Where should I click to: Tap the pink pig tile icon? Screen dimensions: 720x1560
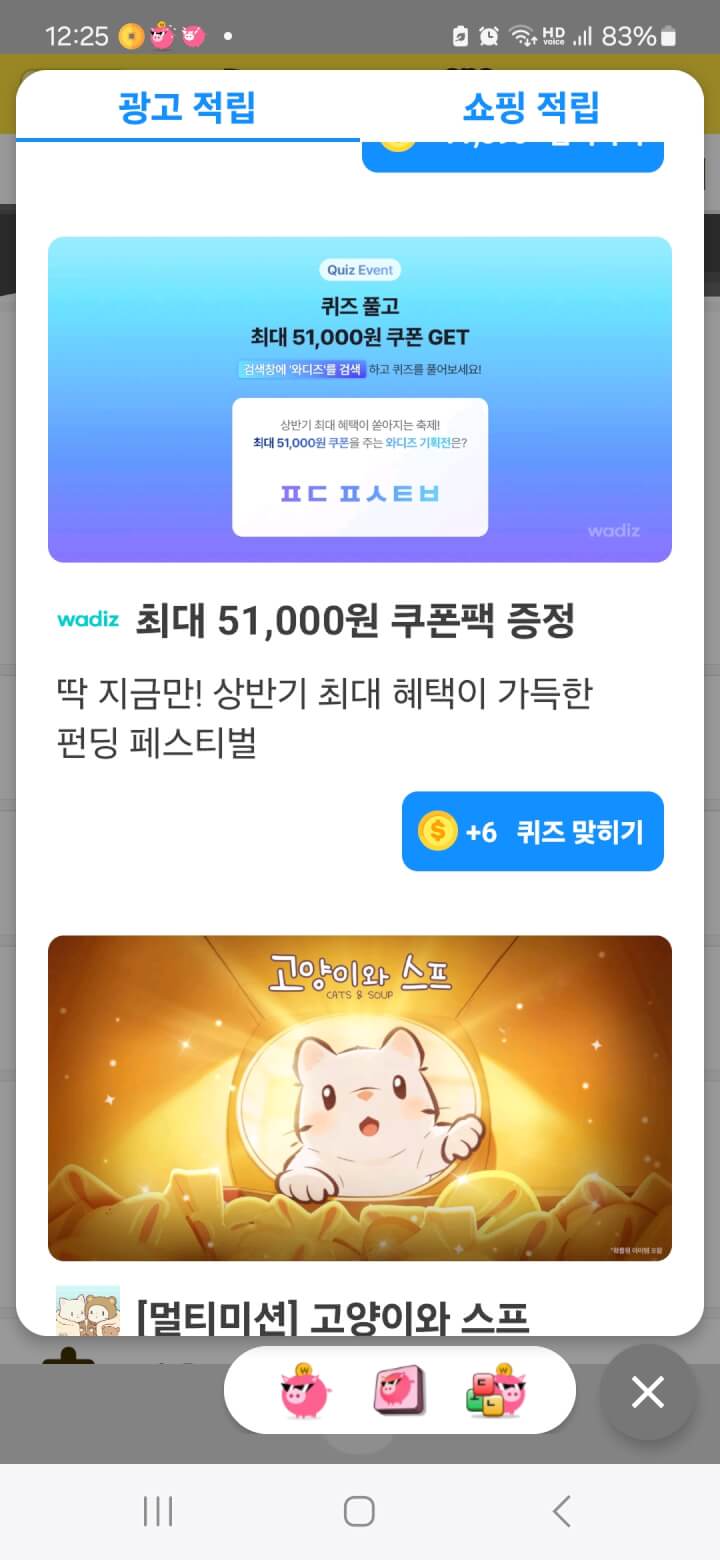coord(399,1391)
